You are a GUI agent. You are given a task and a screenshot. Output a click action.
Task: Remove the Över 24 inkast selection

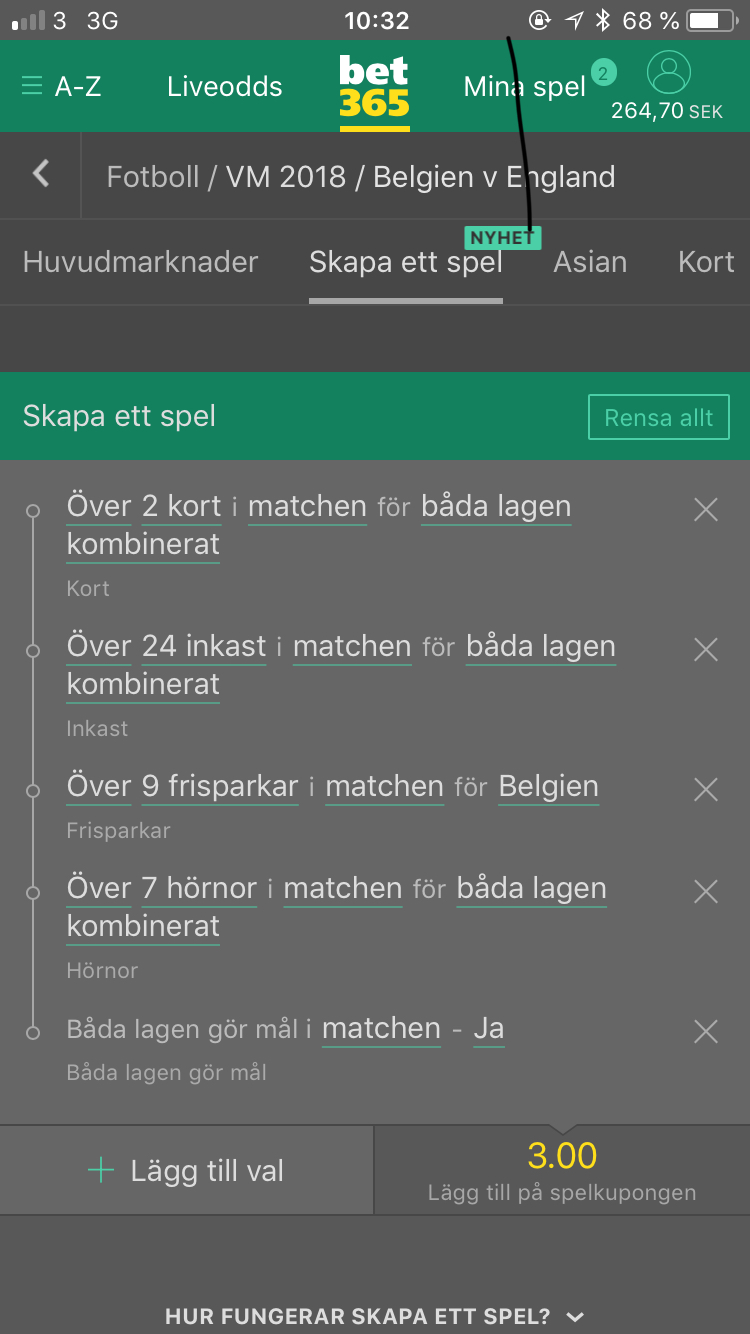(706, 650)
